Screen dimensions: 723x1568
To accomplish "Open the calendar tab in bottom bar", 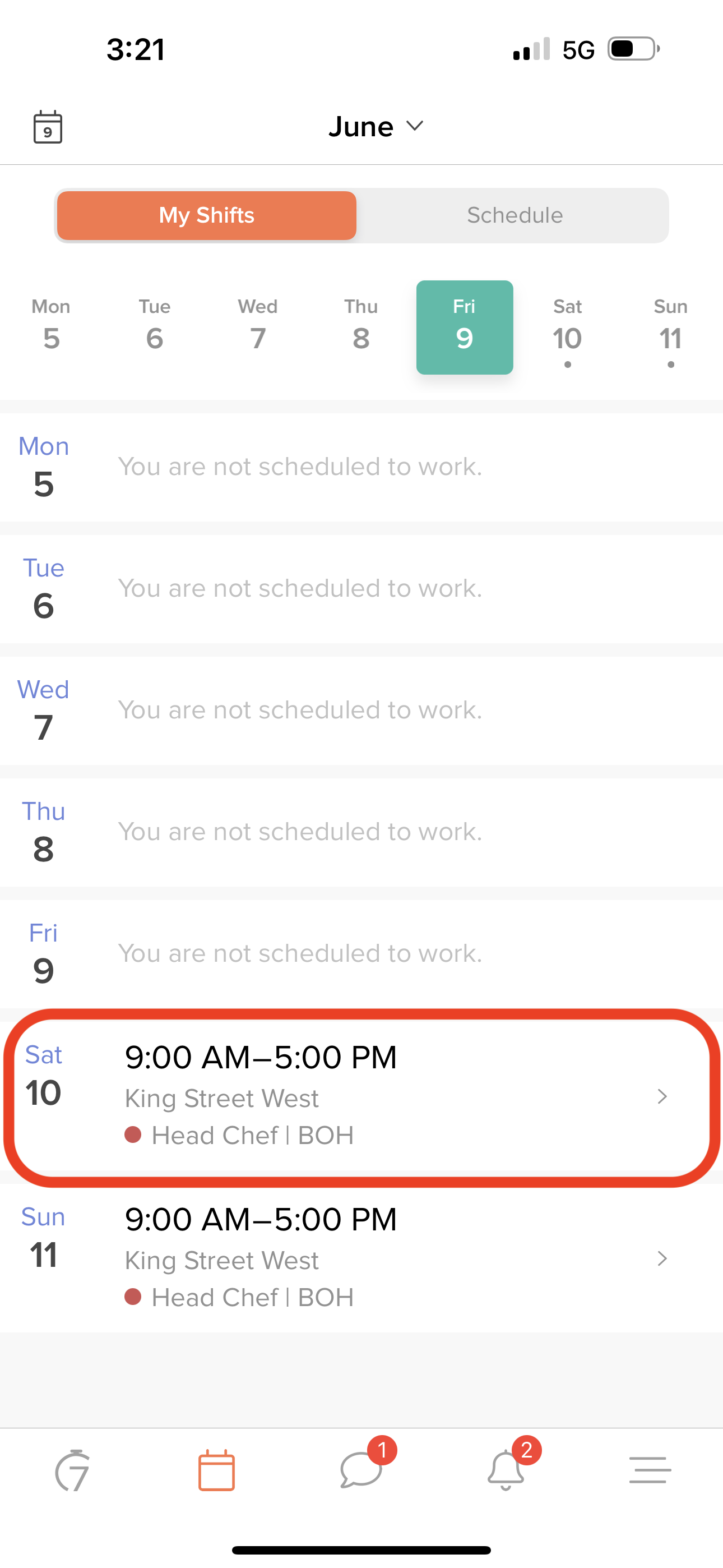I will (x=217, y=1470).
